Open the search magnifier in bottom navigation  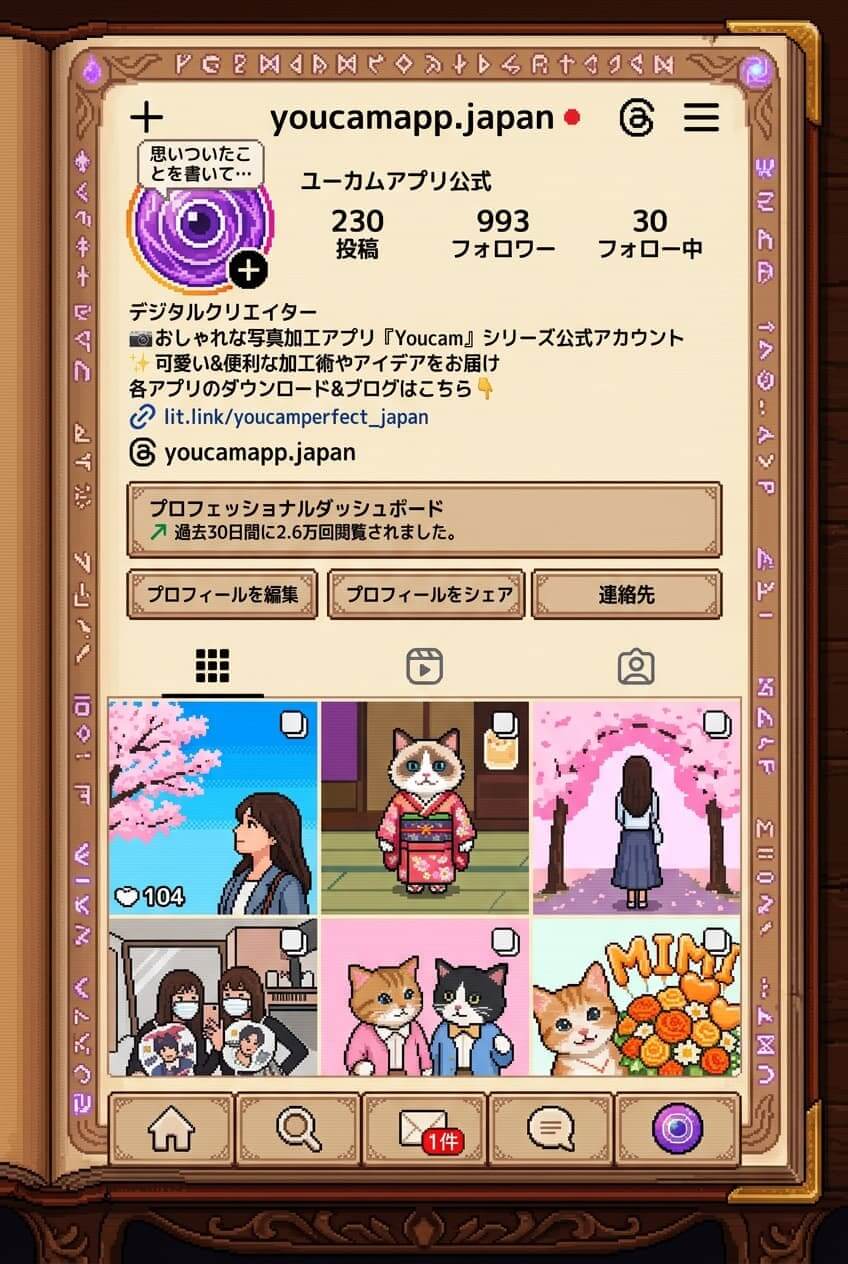pyautogui.click(x=295, y=1130)
